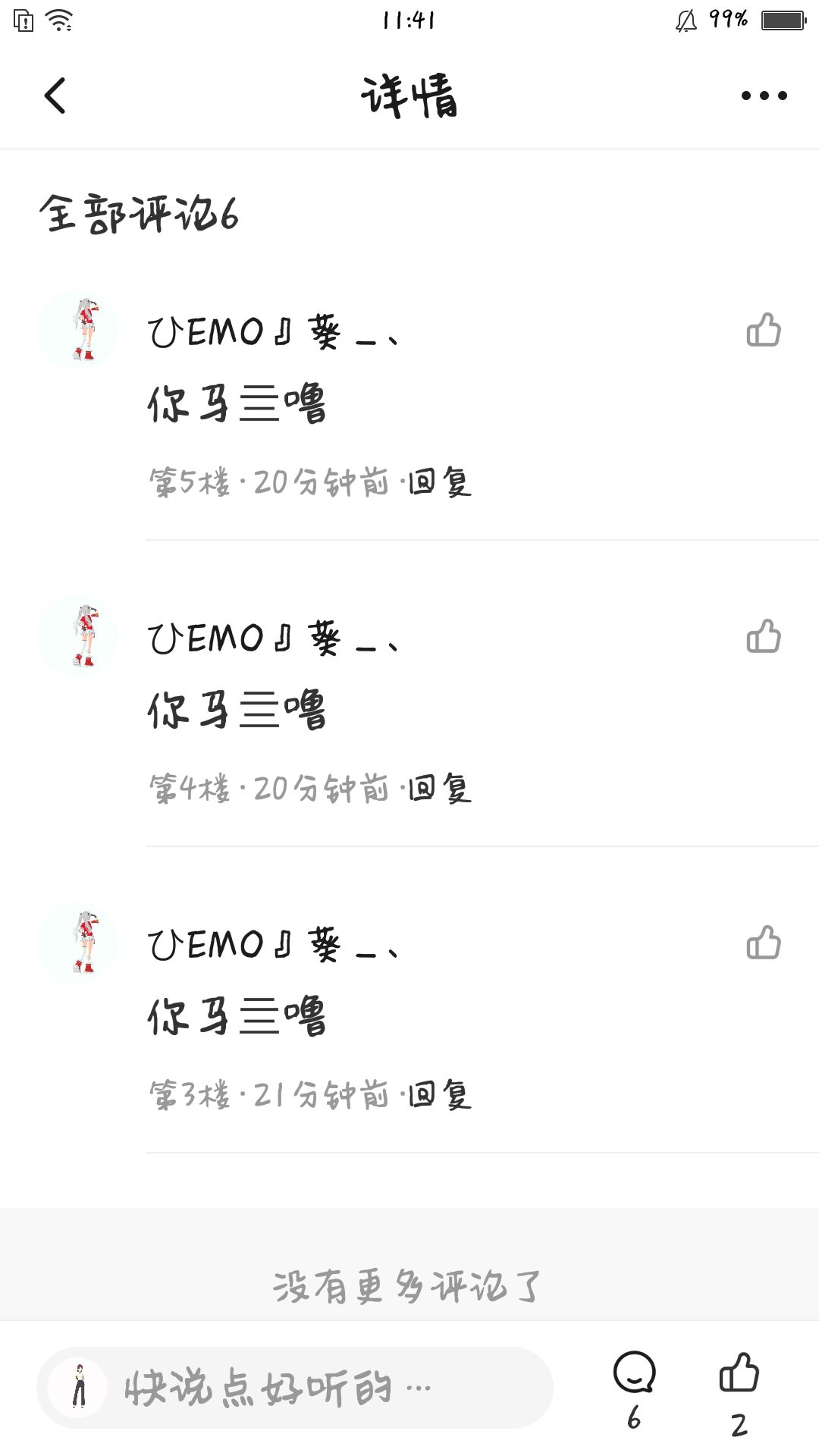
Task: View profile avatar on 第4楼 comment
Action: click(x=78, y=636)
